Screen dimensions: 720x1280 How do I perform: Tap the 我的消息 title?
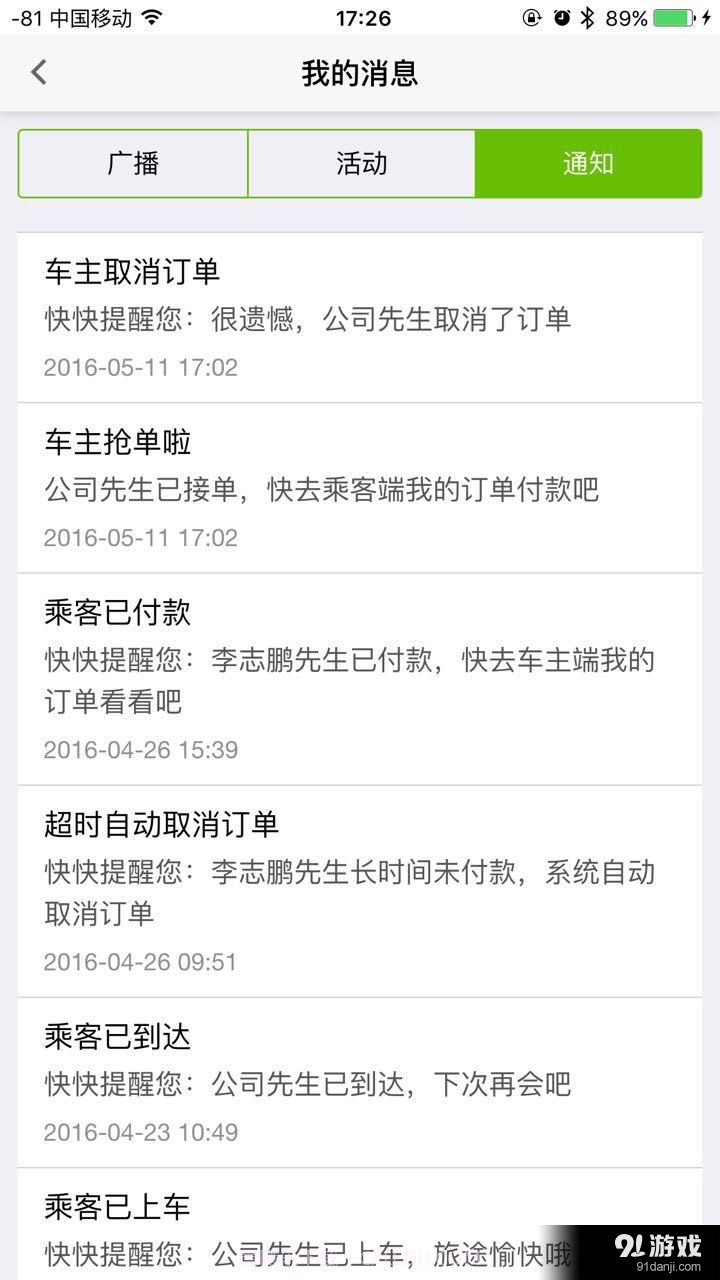pos(360,72)
